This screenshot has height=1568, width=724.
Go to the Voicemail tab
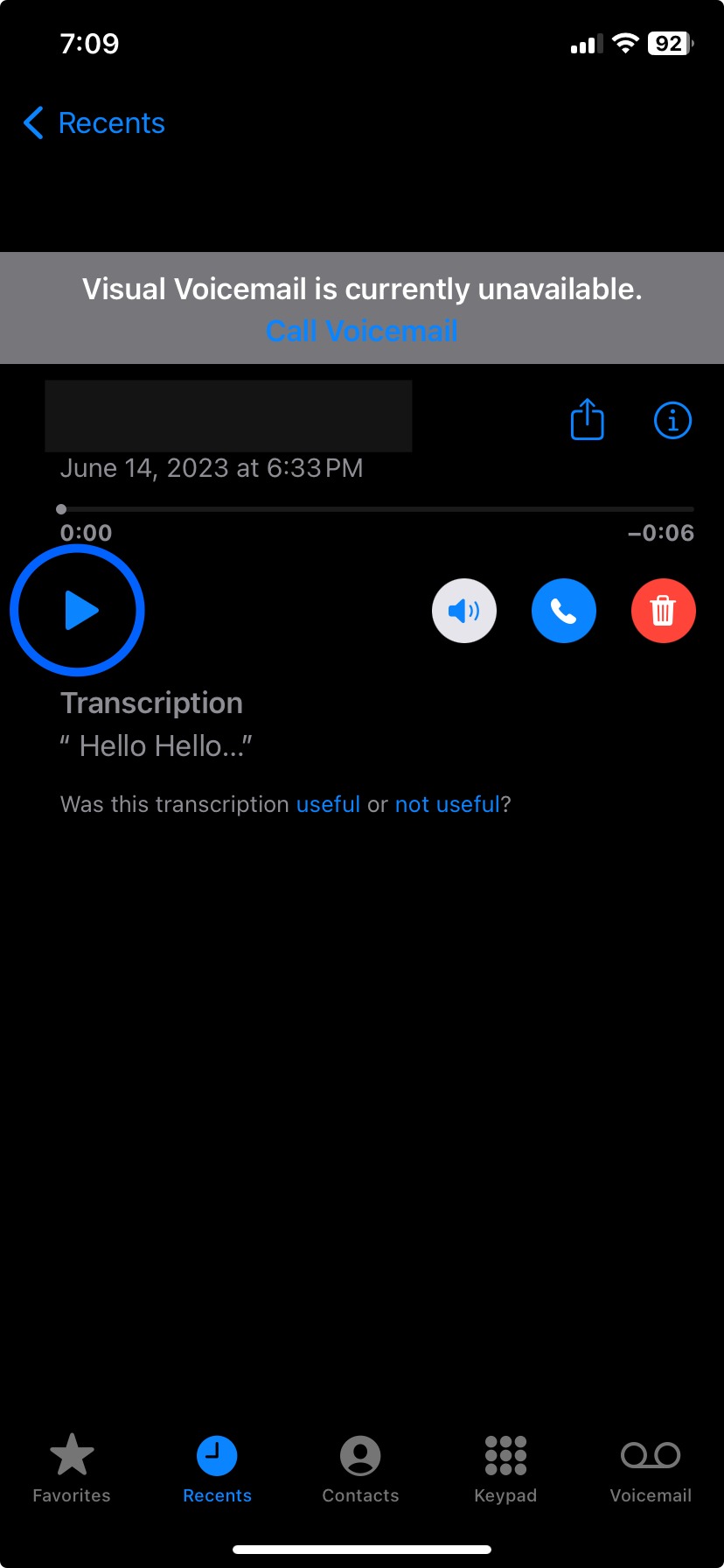[x=651, y=1468]
